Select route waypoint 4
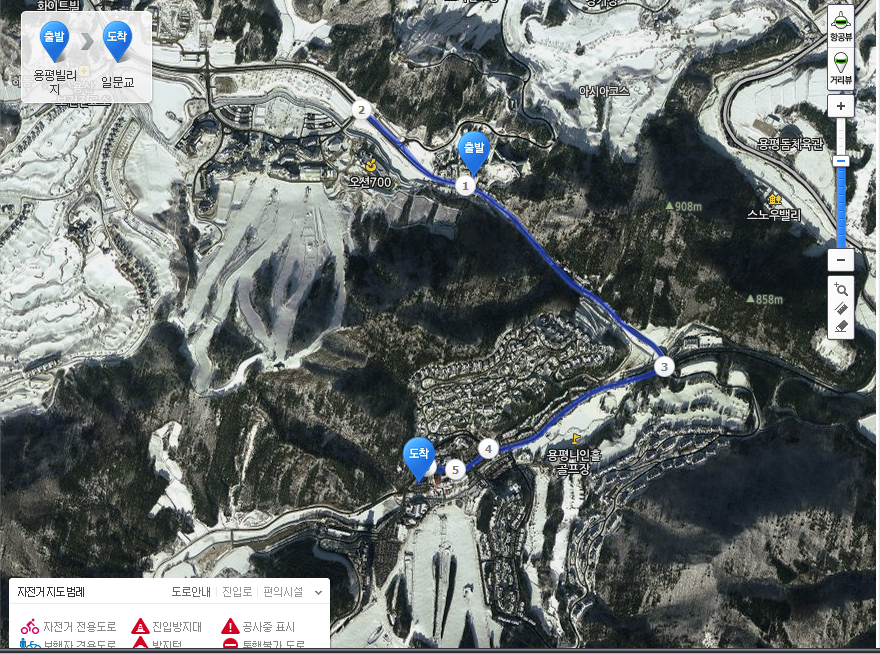The image size is (880, 654). point(488,449)
